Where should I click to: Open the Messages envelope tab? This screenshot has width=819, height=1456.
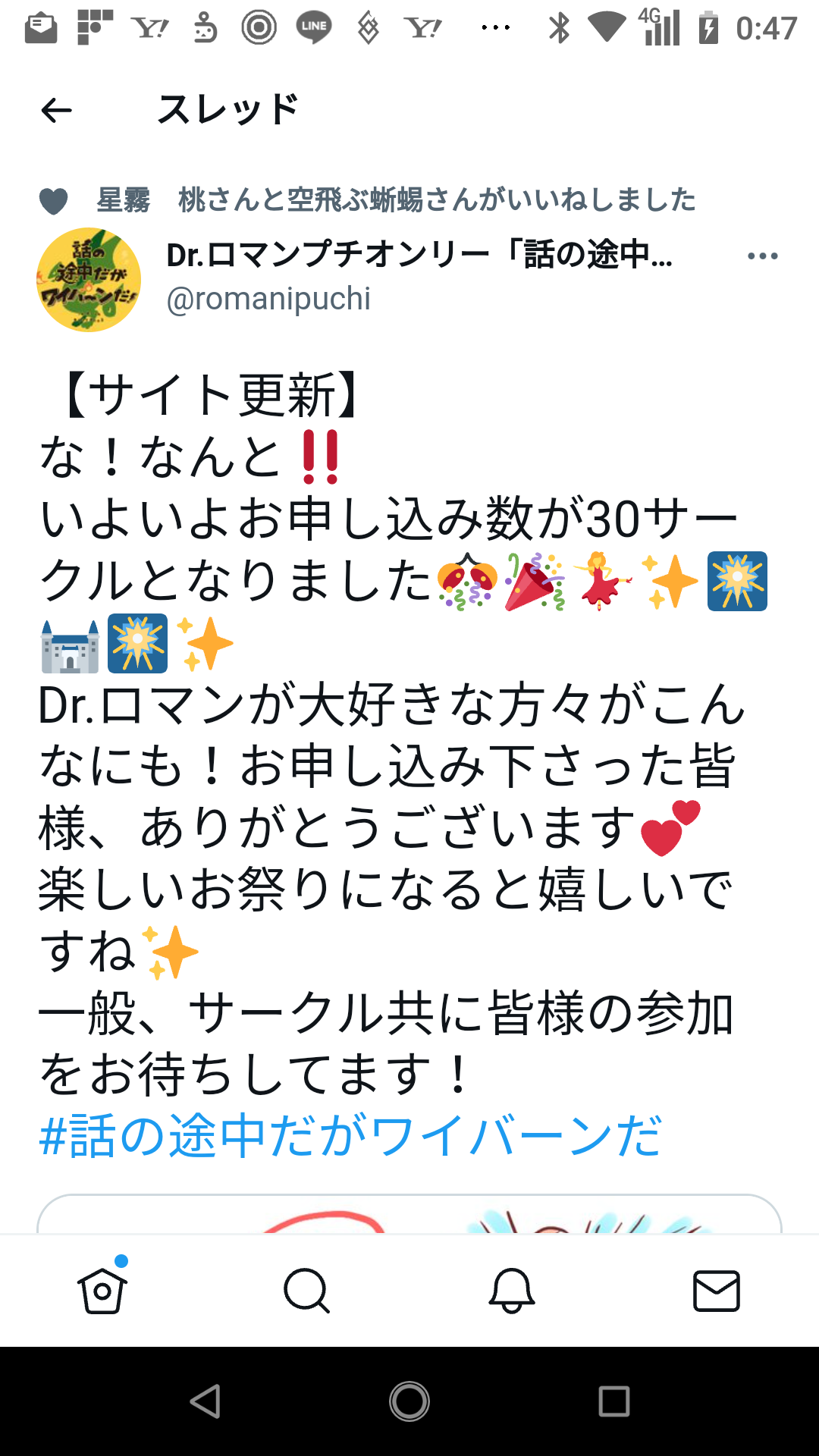pos(717,1290)
